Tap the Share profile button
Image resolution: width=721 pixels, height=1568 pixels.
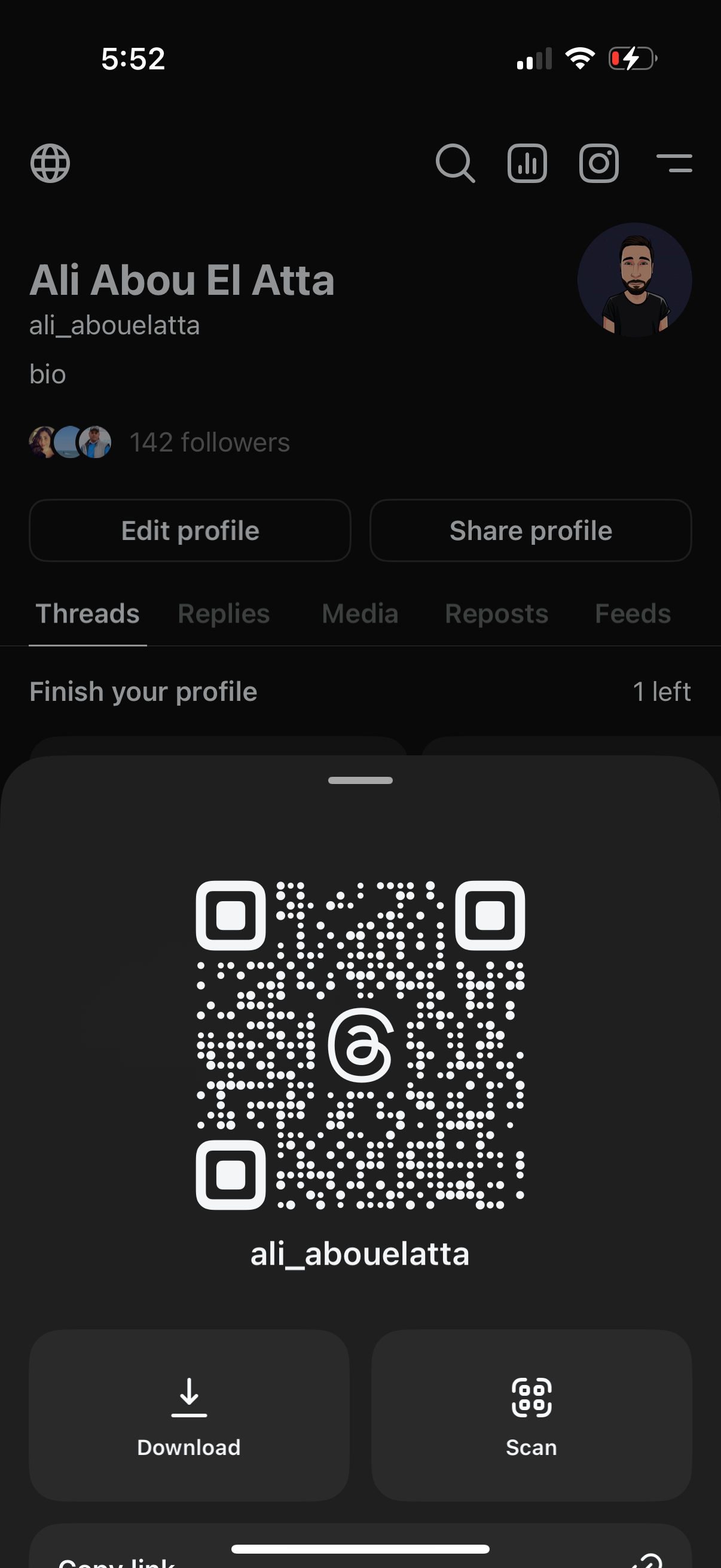click(530, 530)
